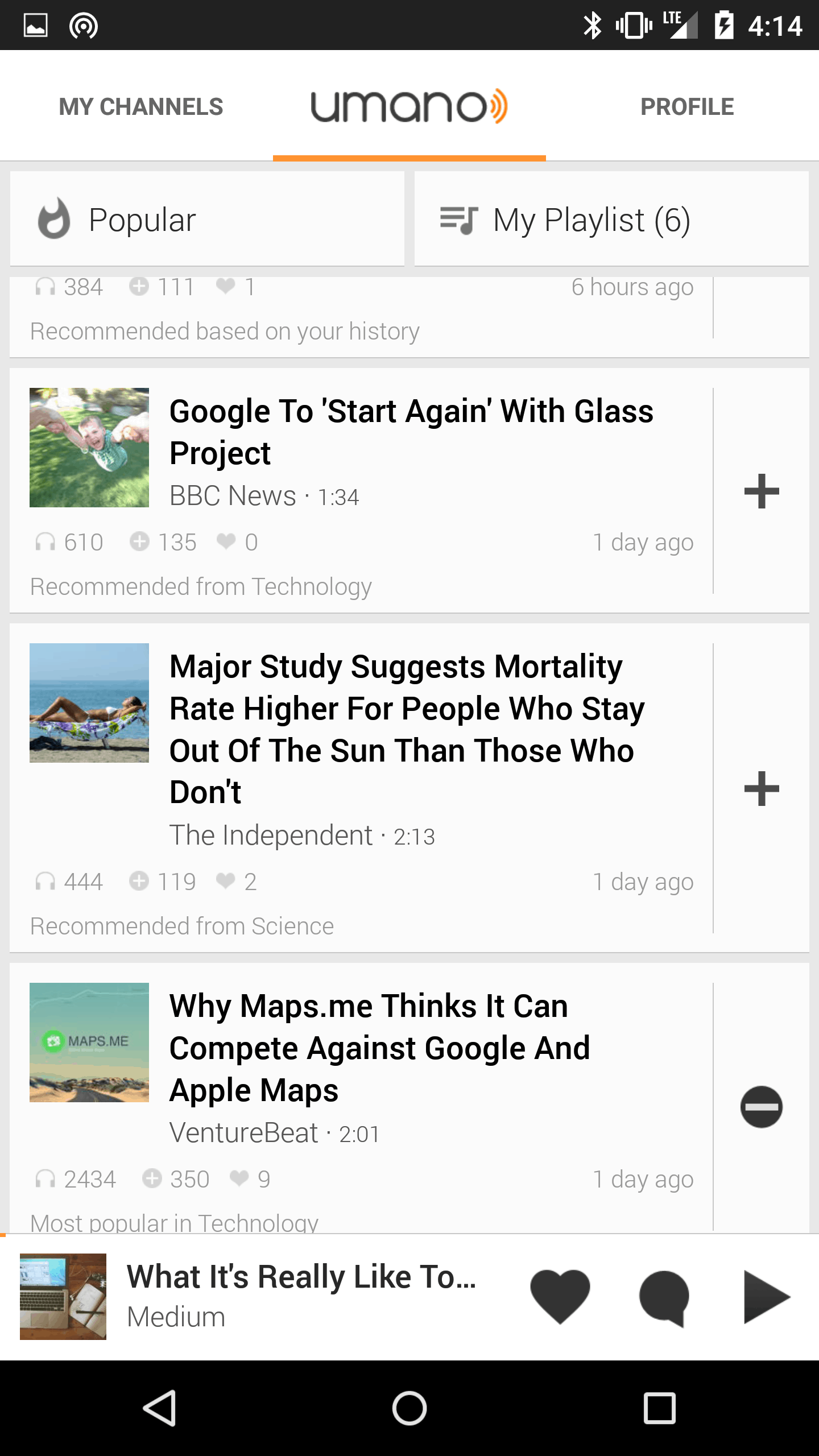
Task: Open My Playlist with 6 items
Action: [611, 220]
